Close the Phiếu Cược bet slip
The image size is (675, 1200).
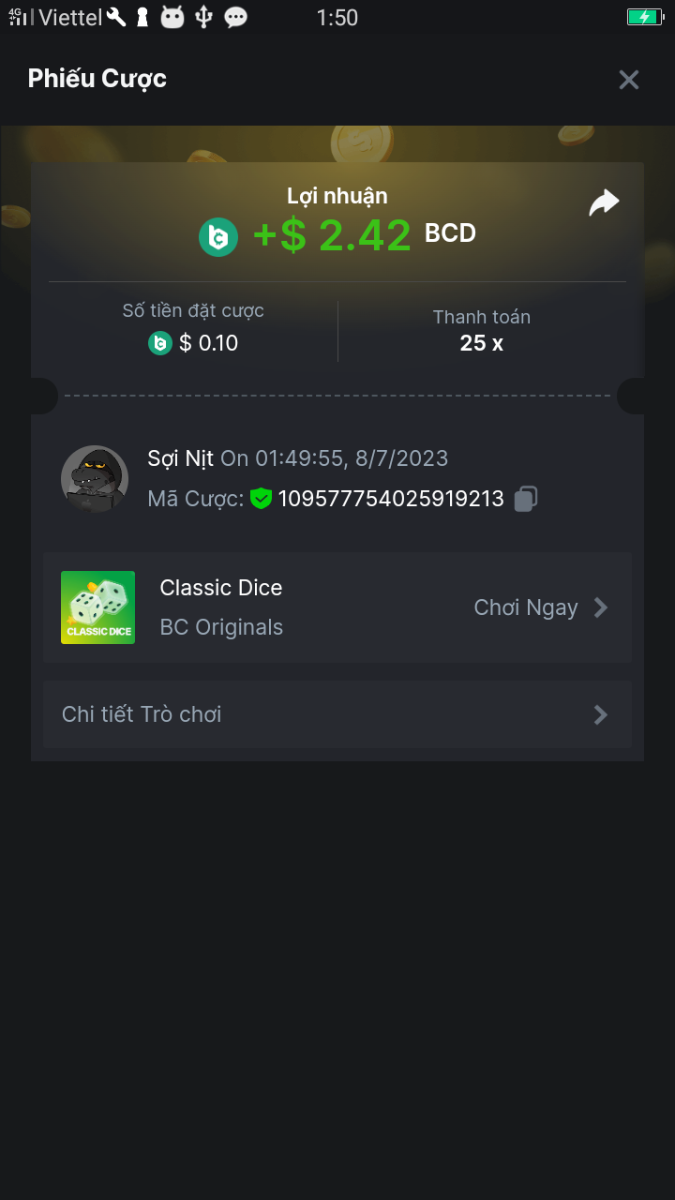(x=628, y=80)
